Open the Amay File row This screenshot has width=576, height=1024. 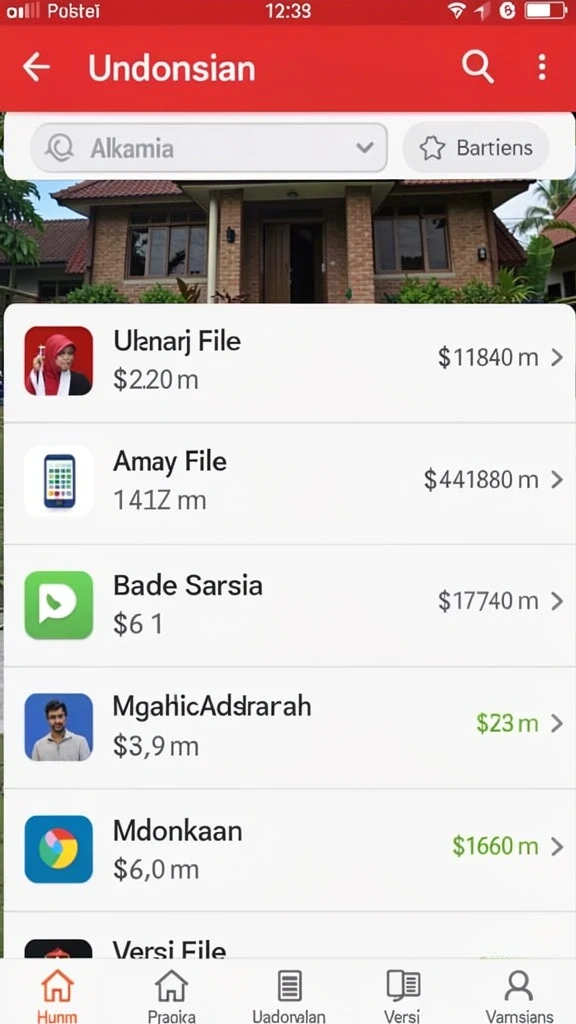tap(290, 483)
